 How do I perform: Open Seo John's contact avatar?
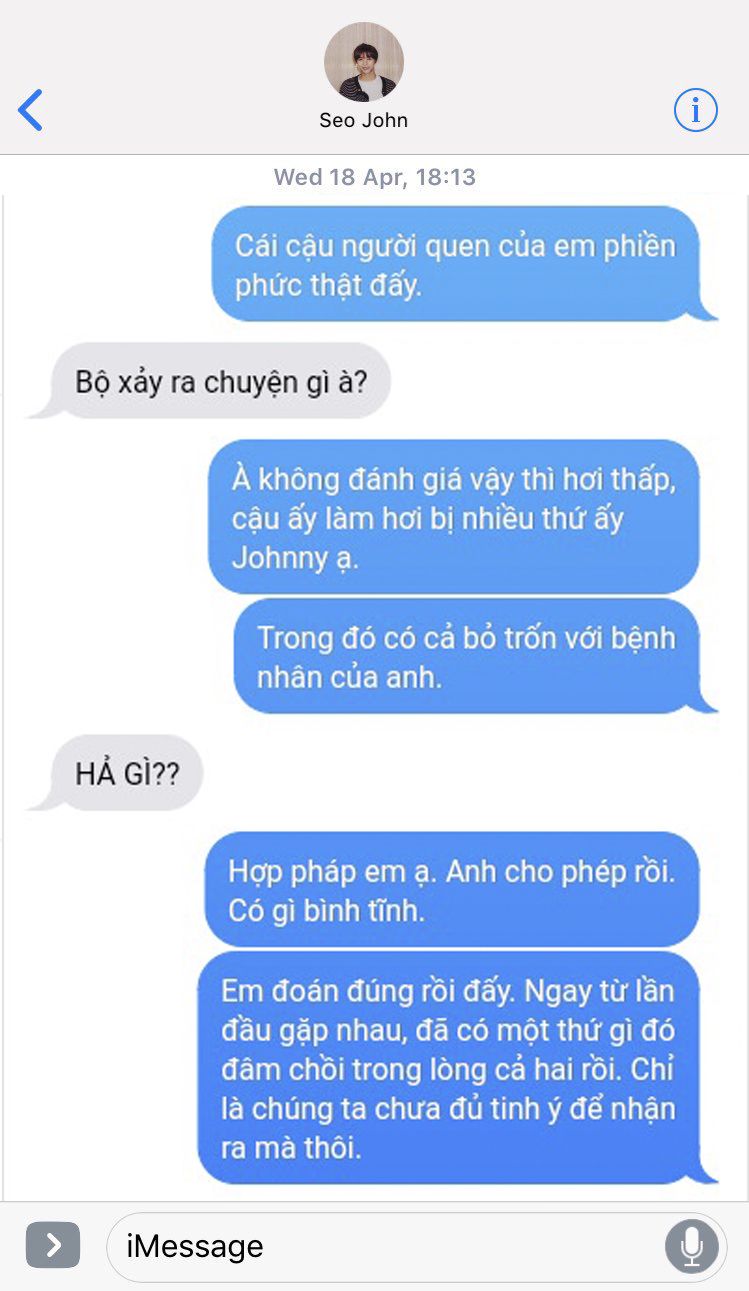click(x=364, y=62)
